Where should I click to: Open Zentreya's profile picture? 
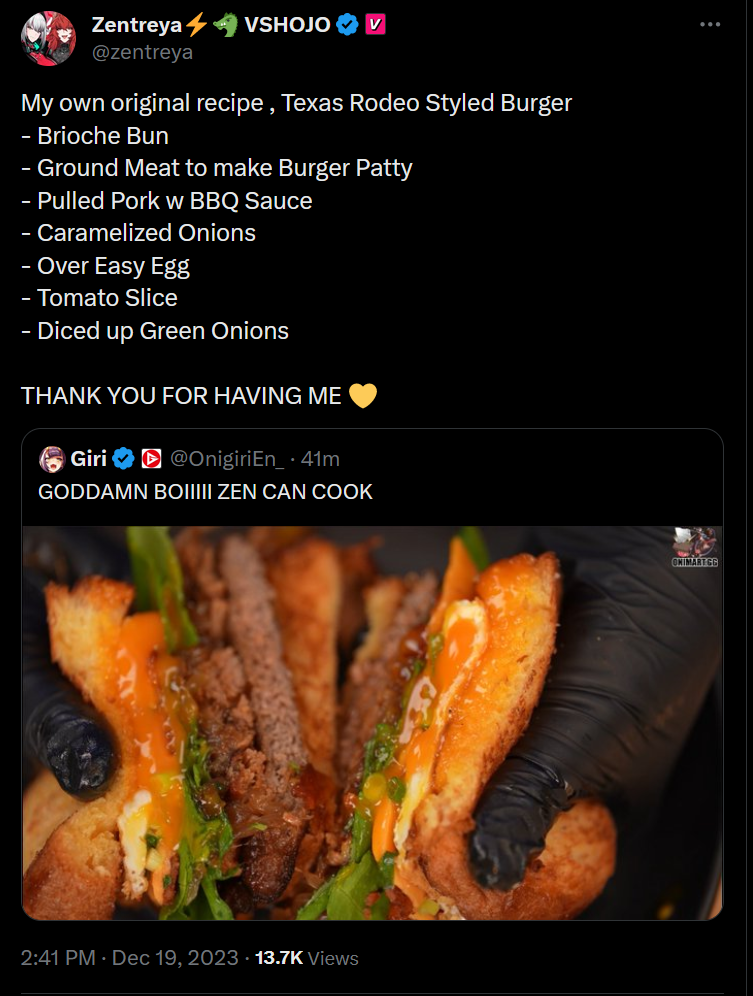click(48, 38)
